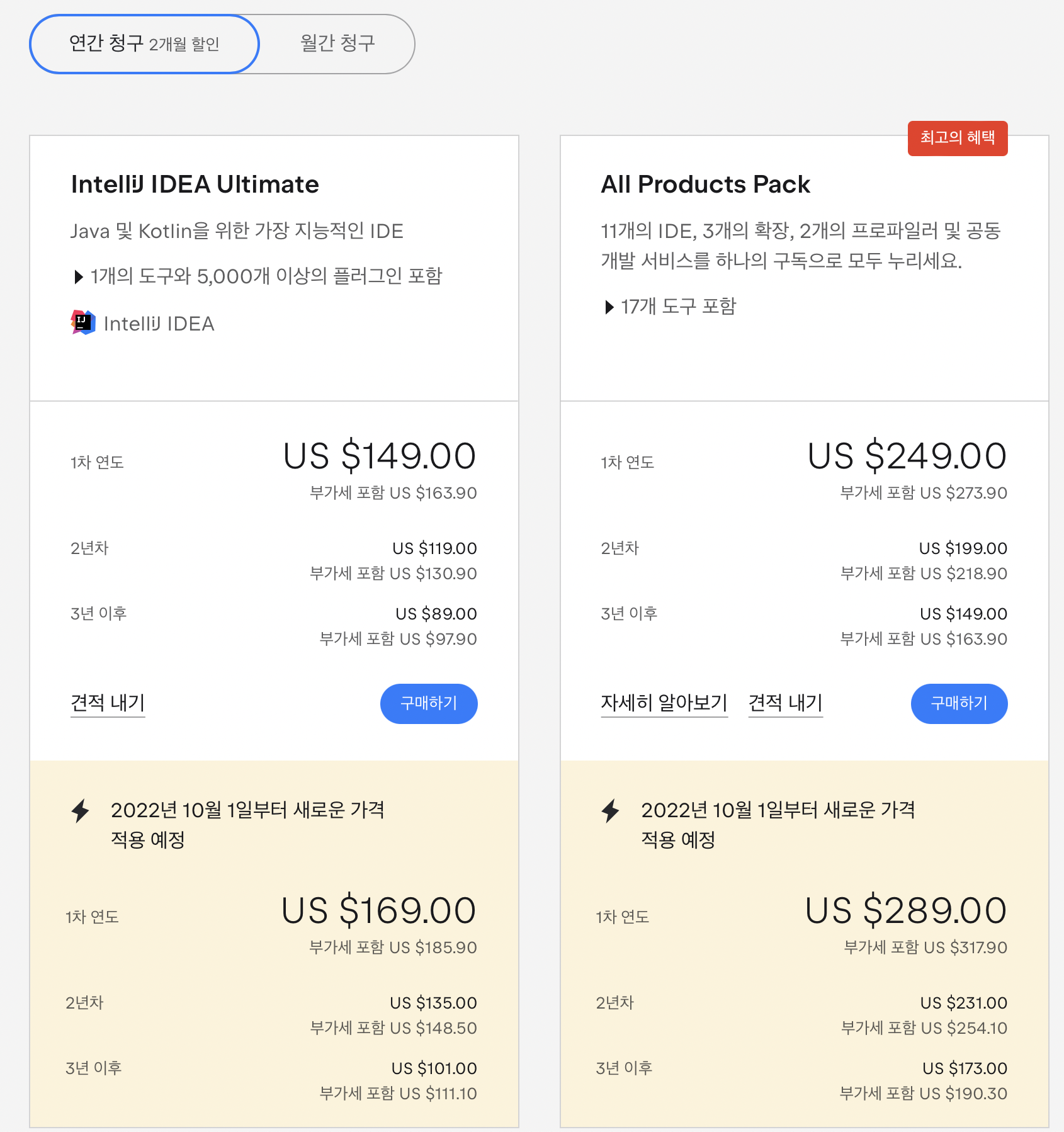The image size is (1064, 1132).
Task: Switch to 월간 청구 billing
Action: [x=337, y=44]
